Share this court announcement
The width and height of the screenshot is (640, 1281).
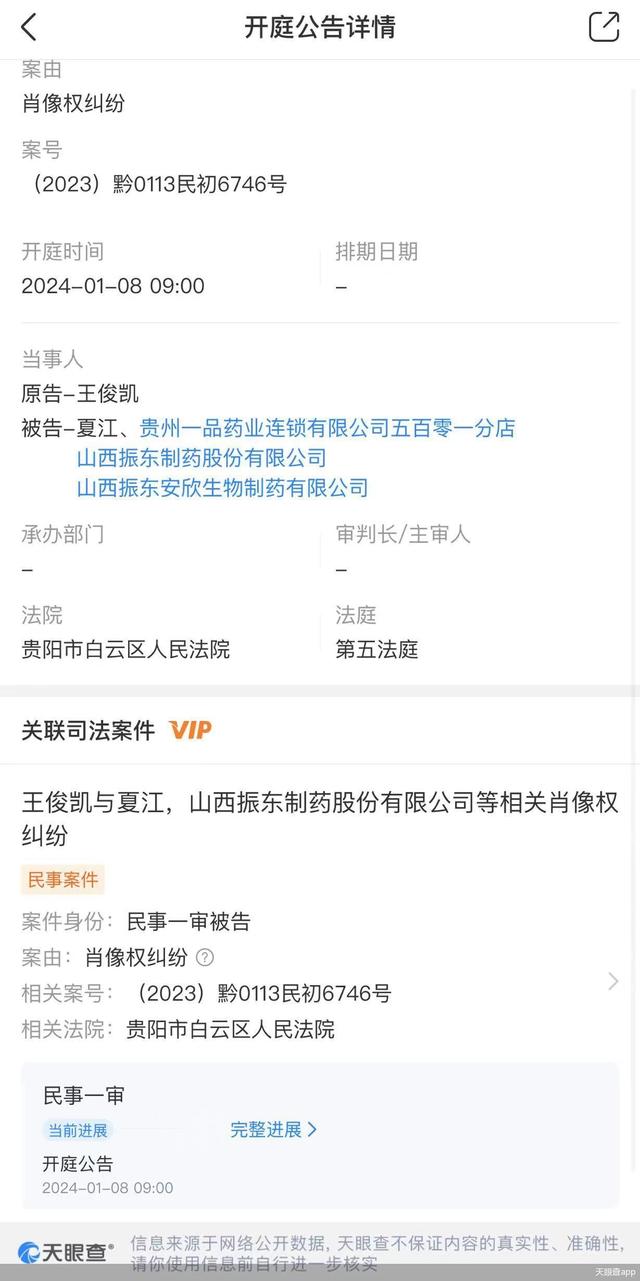pos(604,27)
